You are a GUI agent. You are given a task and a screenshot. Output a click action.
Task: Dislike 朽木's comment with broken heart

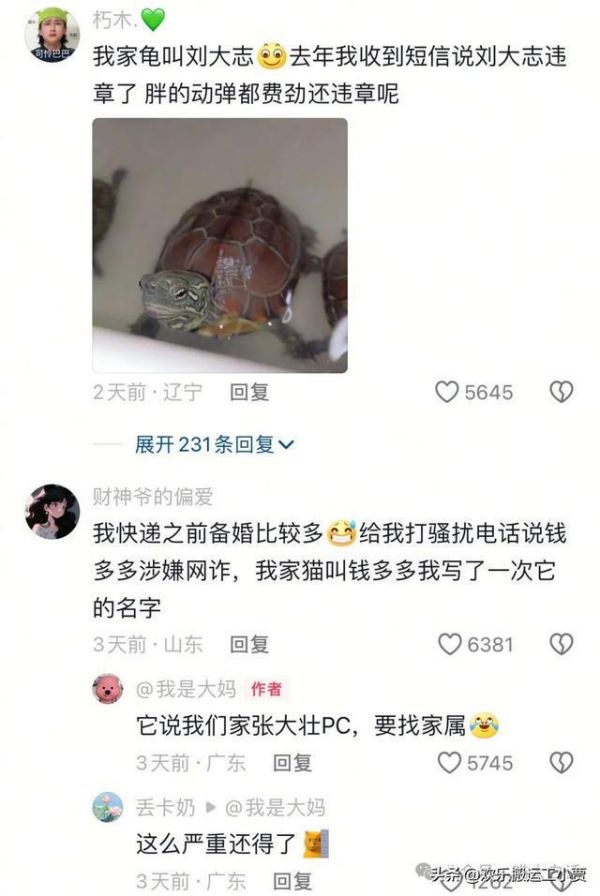pyautogui.click(x=561, y=393)
